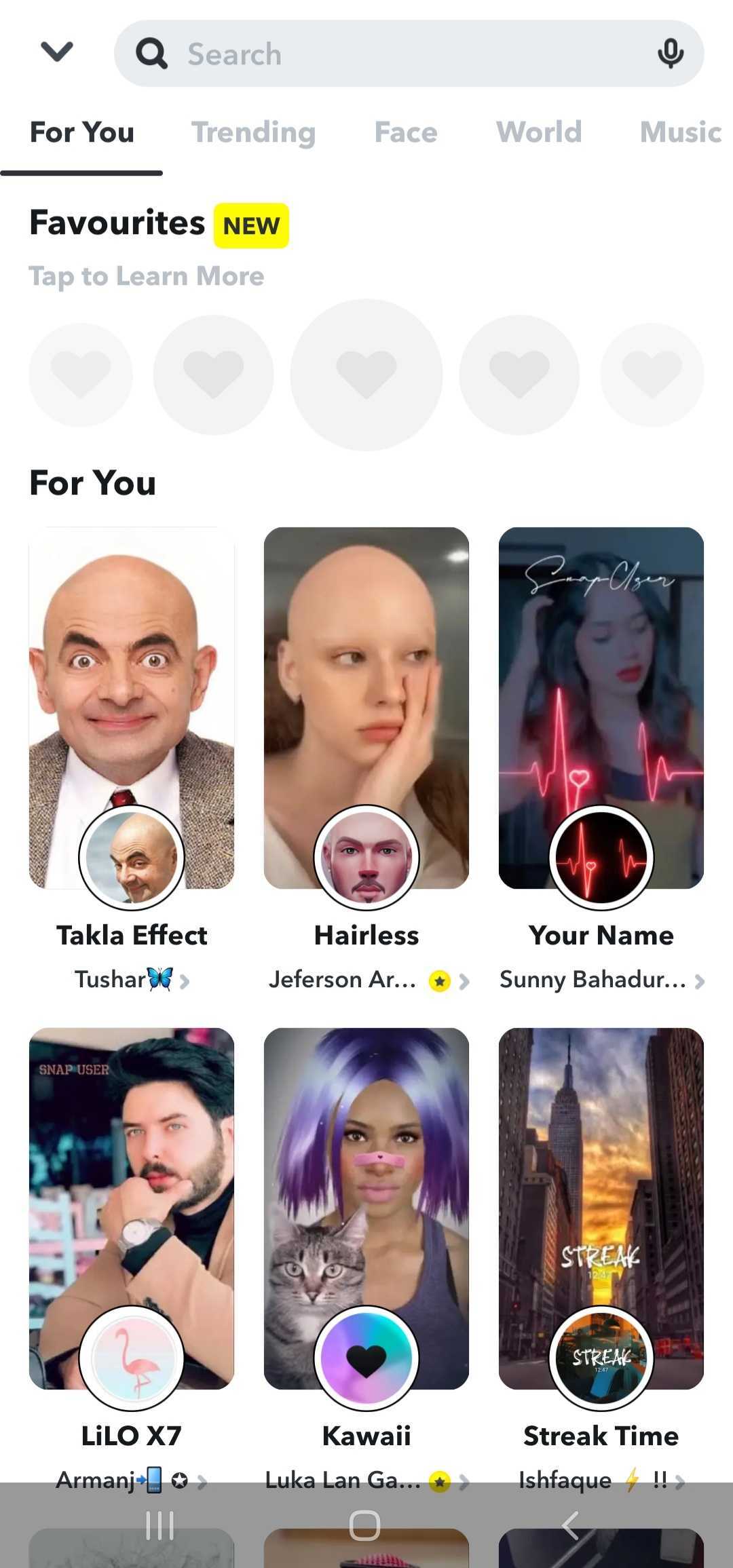The width and height of the screenshot is (733, 1568).
Task: Open Sunny Bahadur's creator page
Action: pos(602,980)
